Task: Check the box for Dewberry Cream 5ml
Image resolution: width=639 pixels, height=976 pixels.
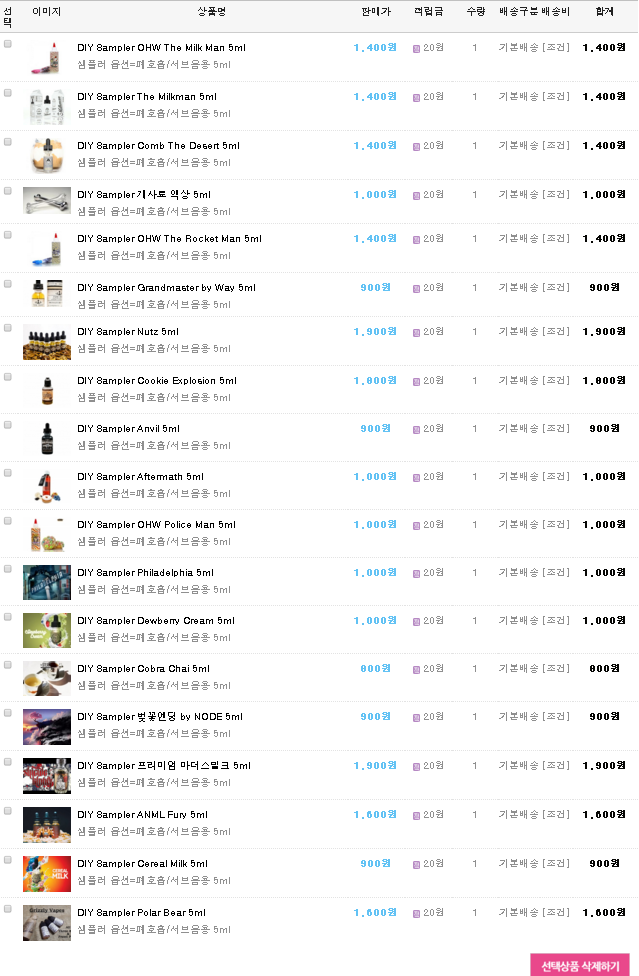Action: pos(8,617)
